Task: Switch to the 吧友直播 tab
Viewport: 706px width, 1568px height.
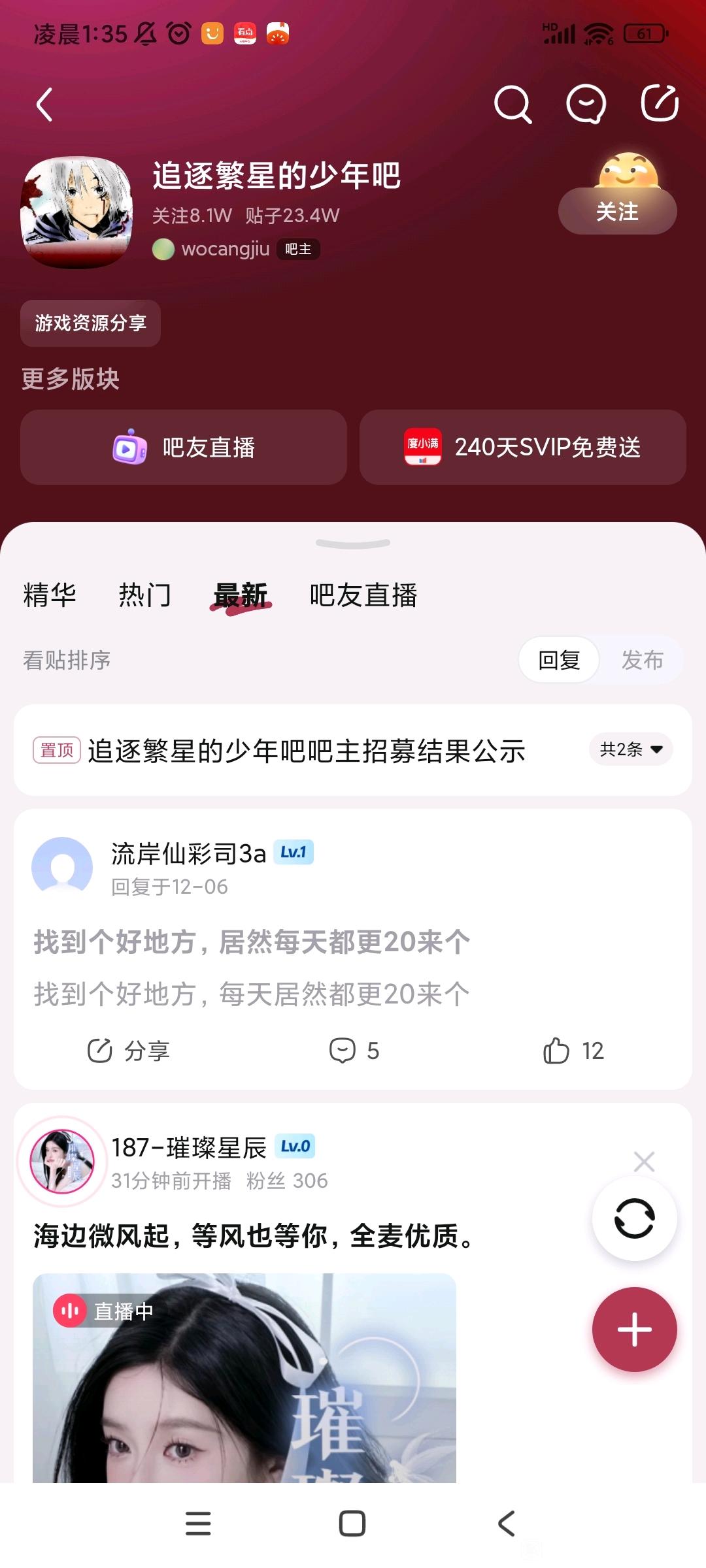Action: tap(363, 595)
